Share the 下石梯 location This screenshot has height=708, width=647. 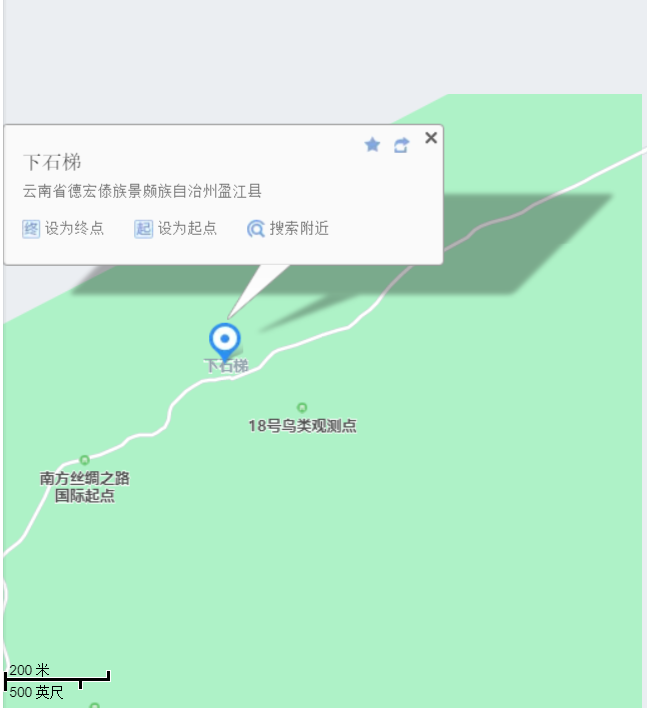tap(401, 145)
